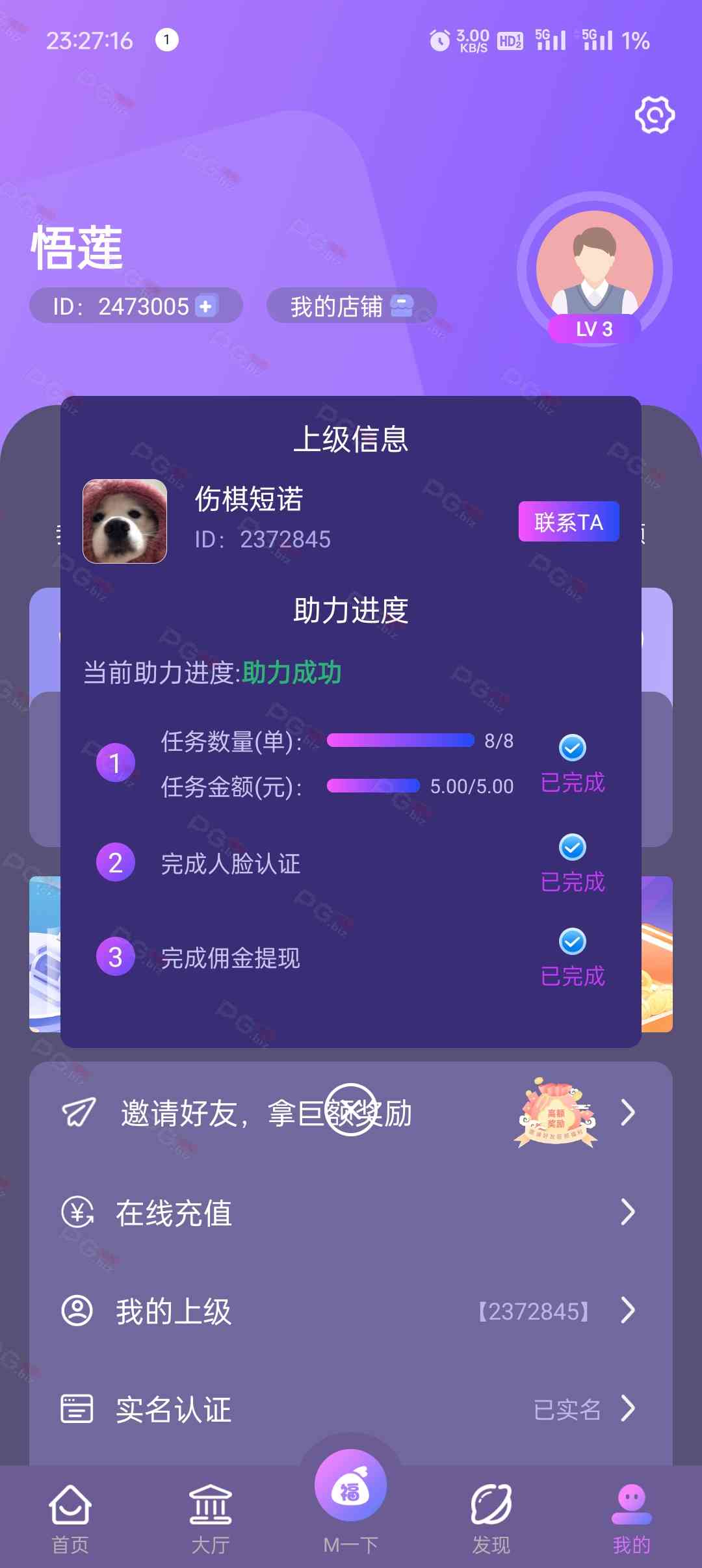The width and height of the screenshot is (702, 1568).
Task: View superior 伤棋短诺's avatar
Action: pos(125,521)
